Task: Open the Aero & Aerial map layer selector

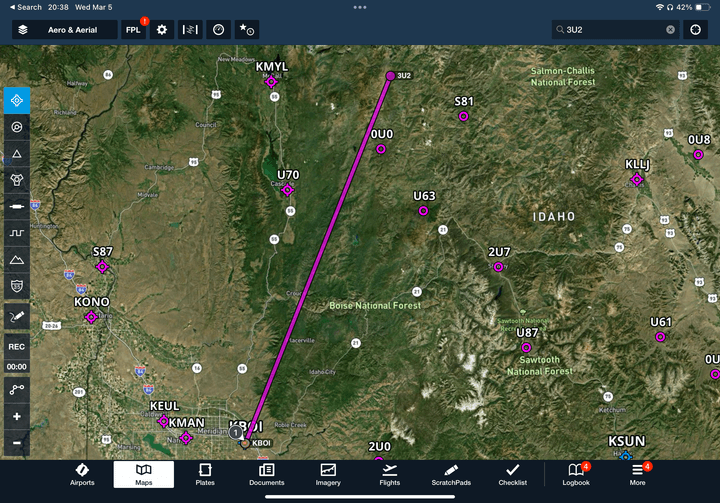Action: coord(64,30)
